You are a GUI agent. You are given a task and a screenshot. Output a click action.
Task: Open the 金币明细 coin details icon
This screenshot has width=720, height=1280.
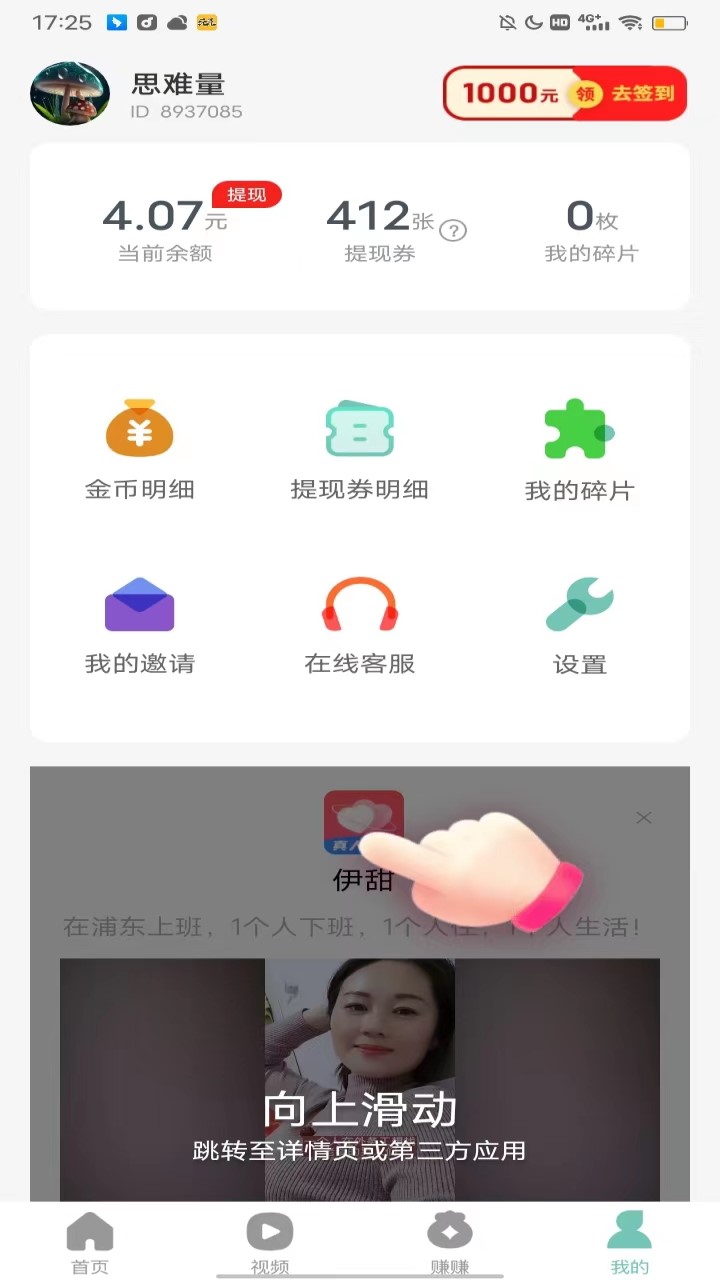tap(139, 448)
